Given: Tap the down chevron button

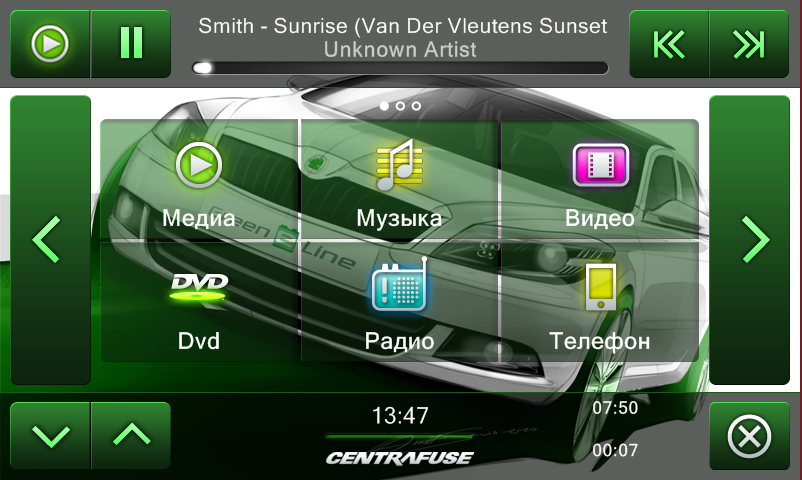Looking at the screenshot, I should click(50, 435).
